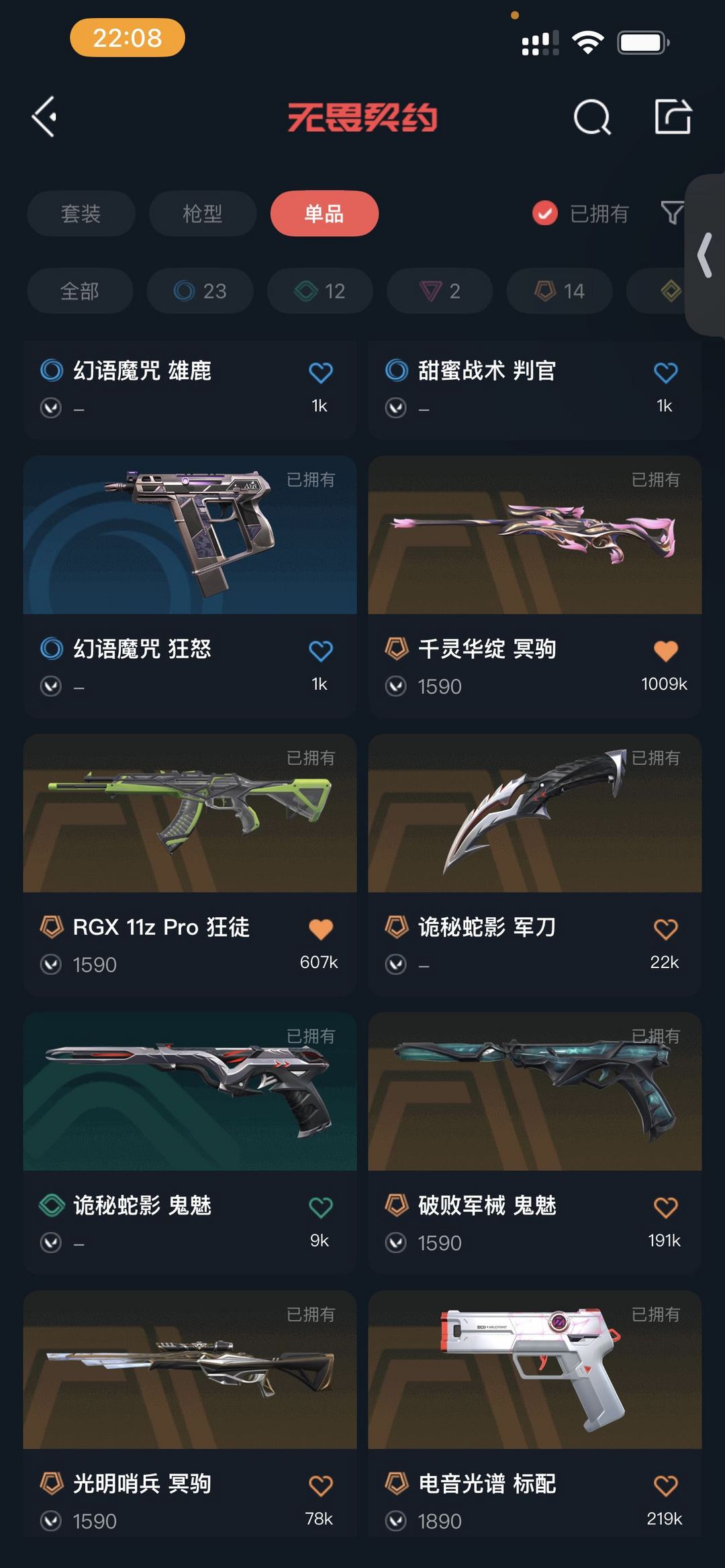725x1568 pixels.
Task: Unfavorite the 千灵华绽 冥驹 skin
Action: (x=665, y=649)
